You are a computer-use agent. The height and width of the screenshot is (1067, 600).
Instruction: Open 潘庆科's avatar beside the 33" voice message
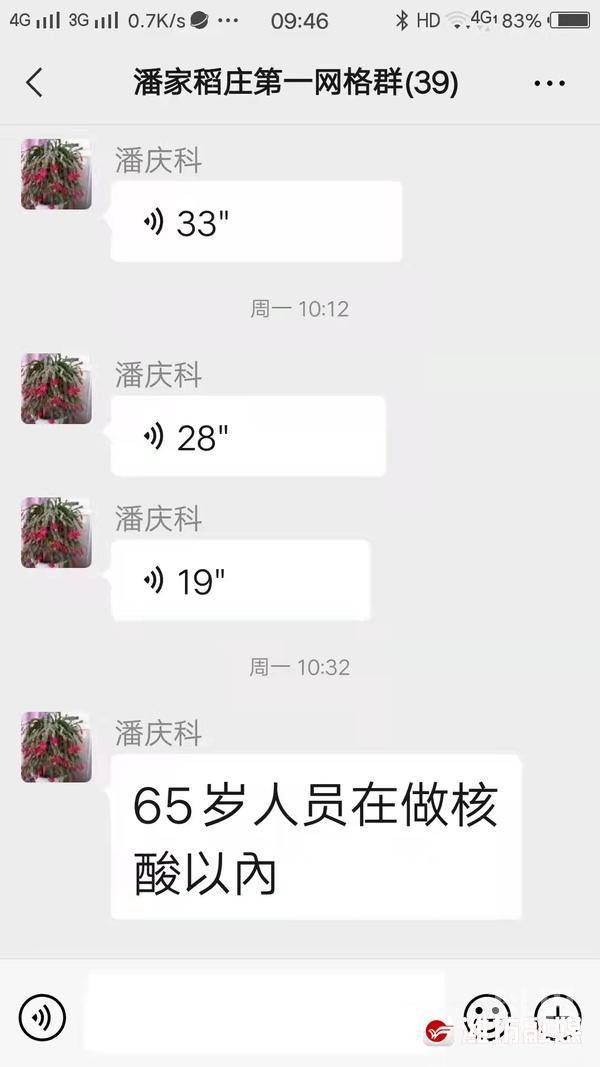click(56, 174)
